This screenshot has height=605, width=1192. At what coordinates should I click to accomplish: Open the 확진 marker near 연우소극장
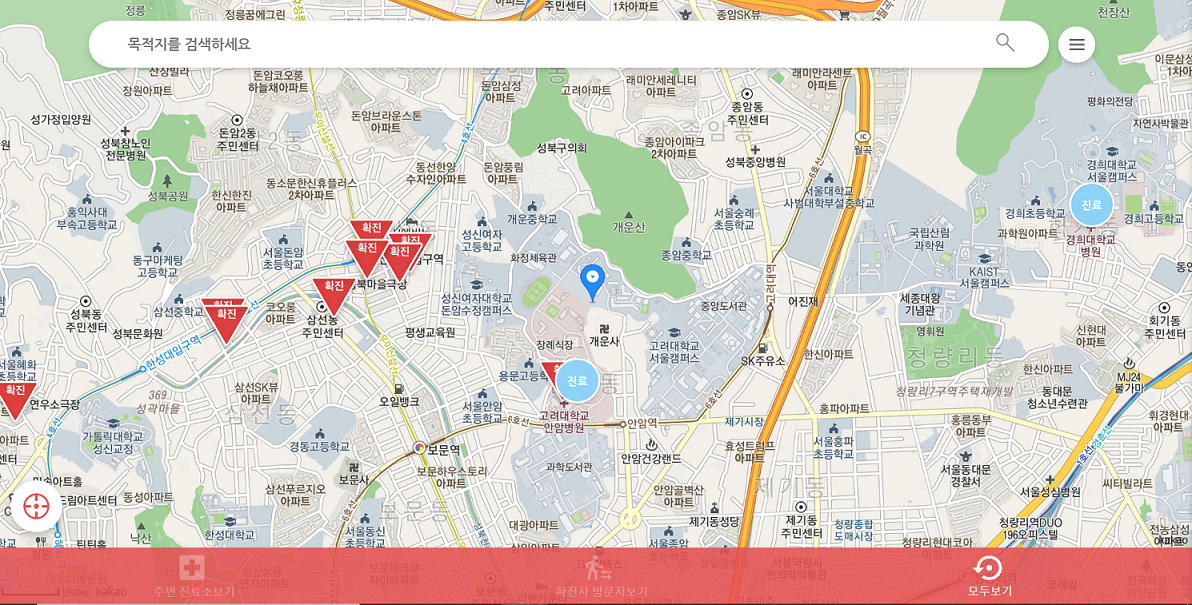(15, 395)
